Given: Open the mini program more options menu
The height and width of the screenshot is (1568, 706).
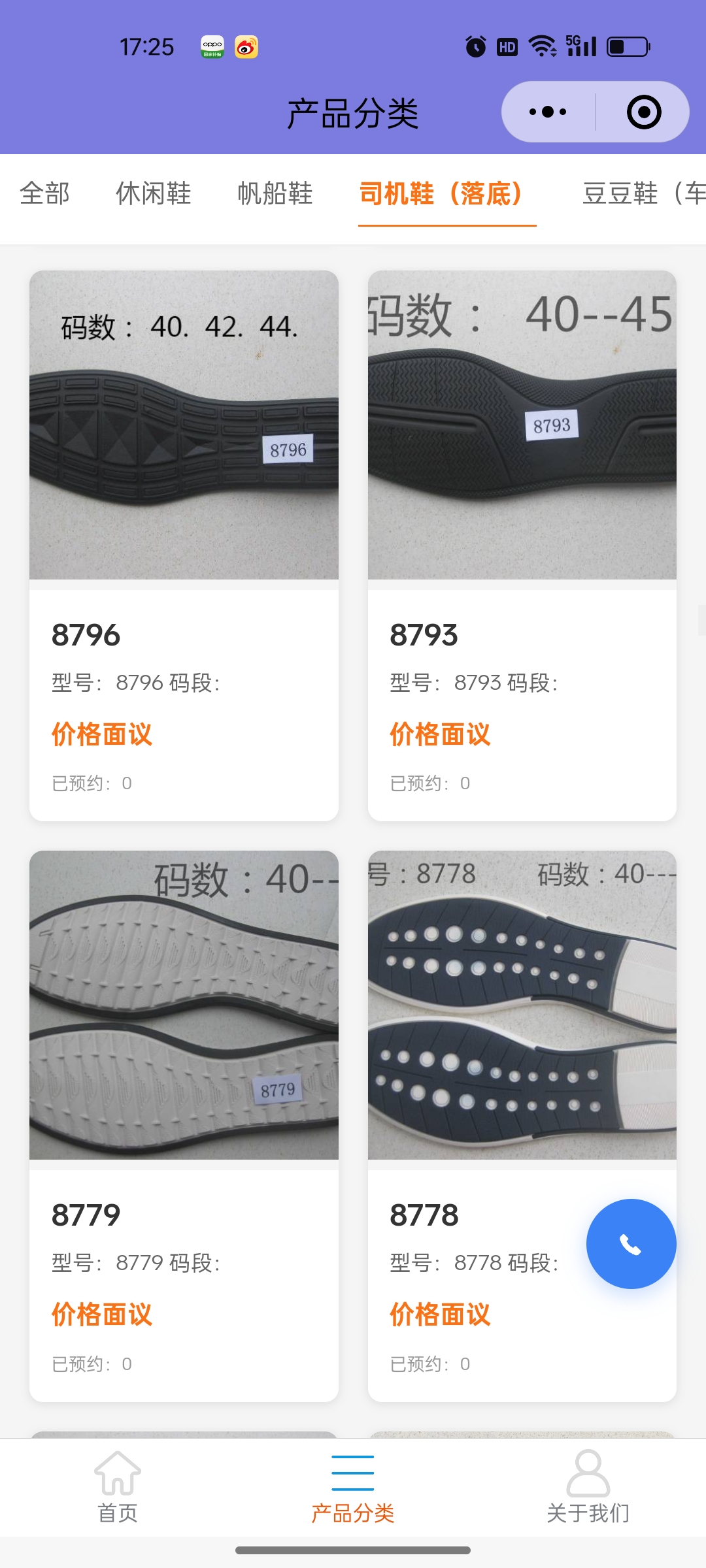Looking at the screenshot, I should (548, 112).
